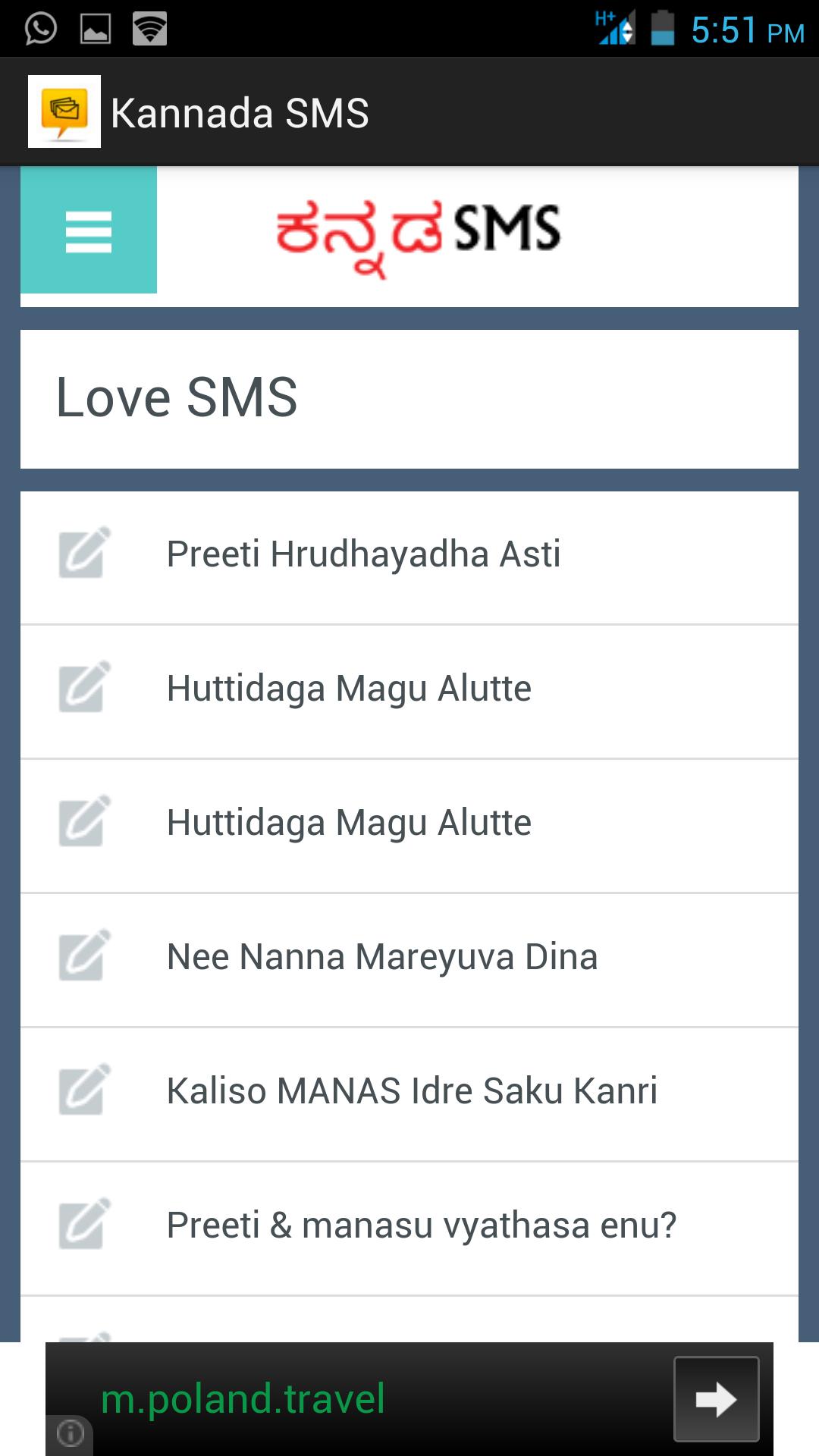Screen dimensions: 819x1456
Task: Tap the compose icon for Kaliso MANAS Idre Saku Kanri
Action: pyautogui.click(x=83, y=1092)
